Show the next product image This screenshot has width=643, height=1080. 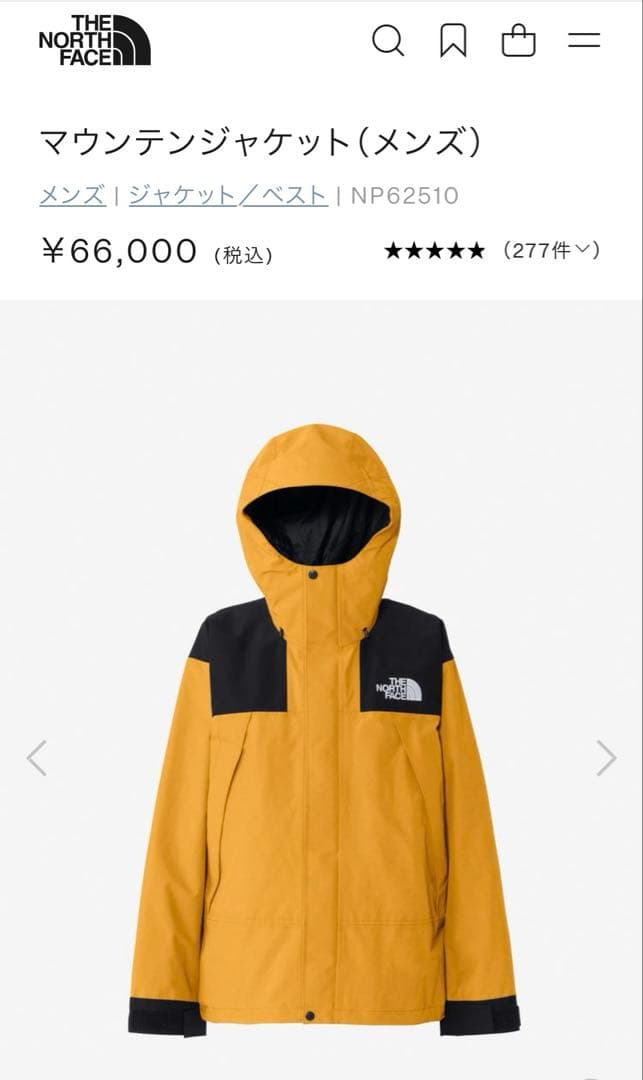(606, 758)
